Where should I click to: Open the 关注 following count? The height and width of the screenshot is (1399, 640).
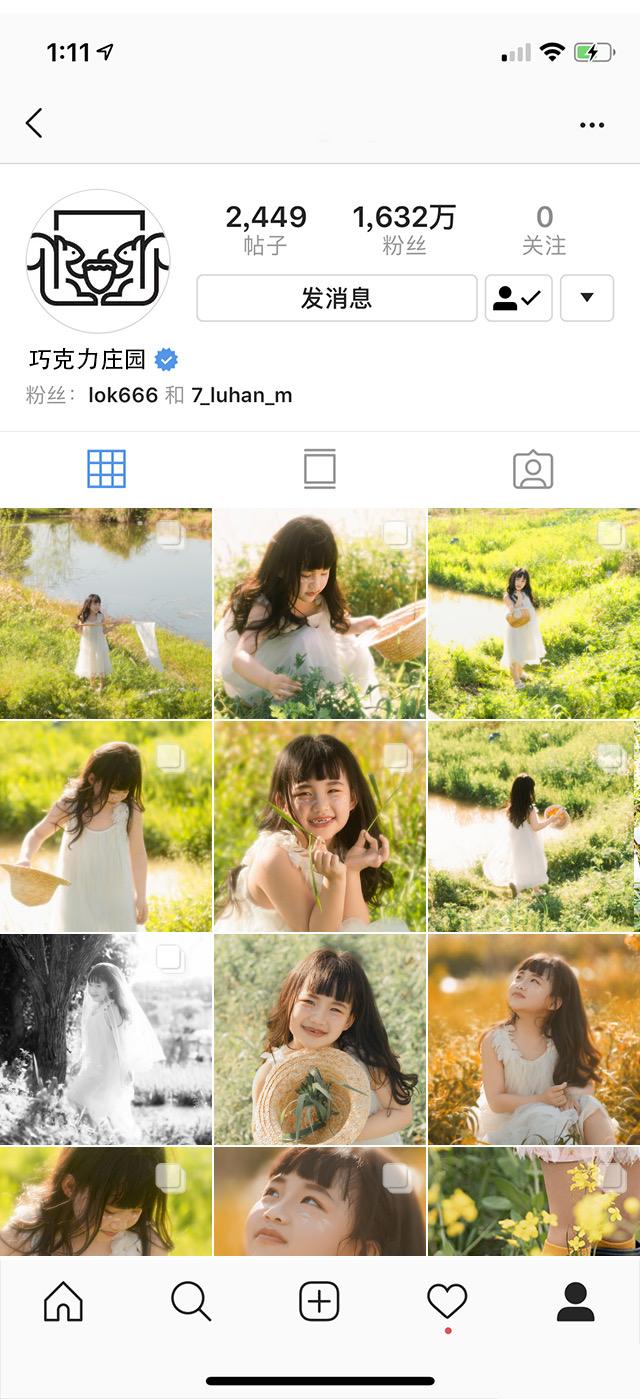[544, 230]
